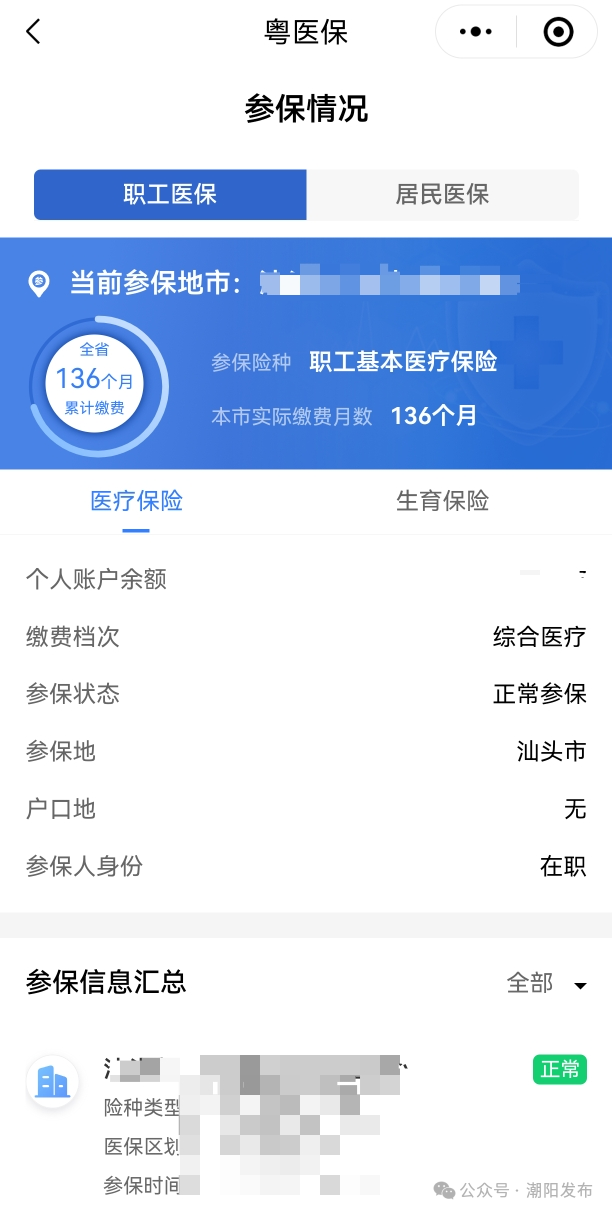The image size is (612, 1214).
Task: Switch to the 居民医保 tab
Action: [442, 194]
